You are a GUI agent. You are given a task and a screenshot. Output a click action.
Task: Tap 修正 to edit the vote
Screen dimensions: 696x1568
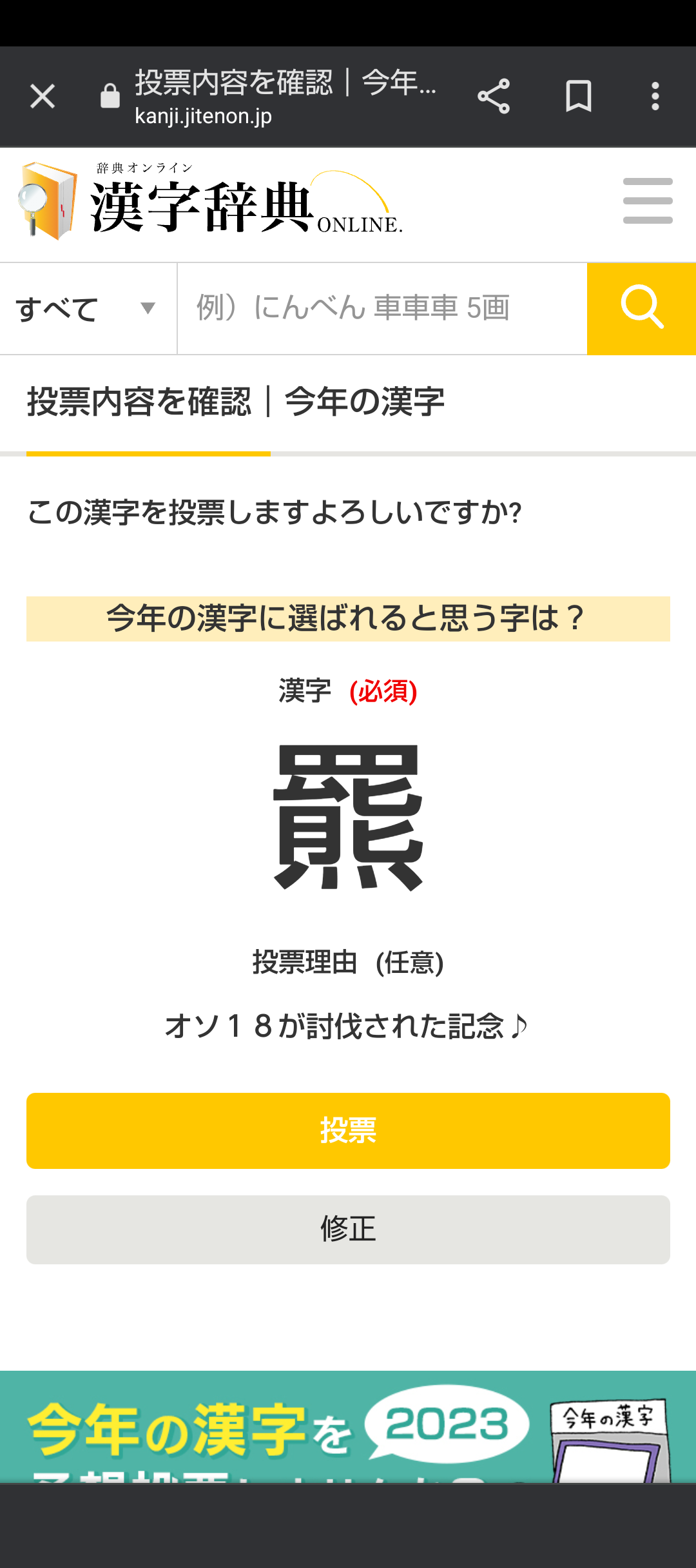coord(348,1230)
